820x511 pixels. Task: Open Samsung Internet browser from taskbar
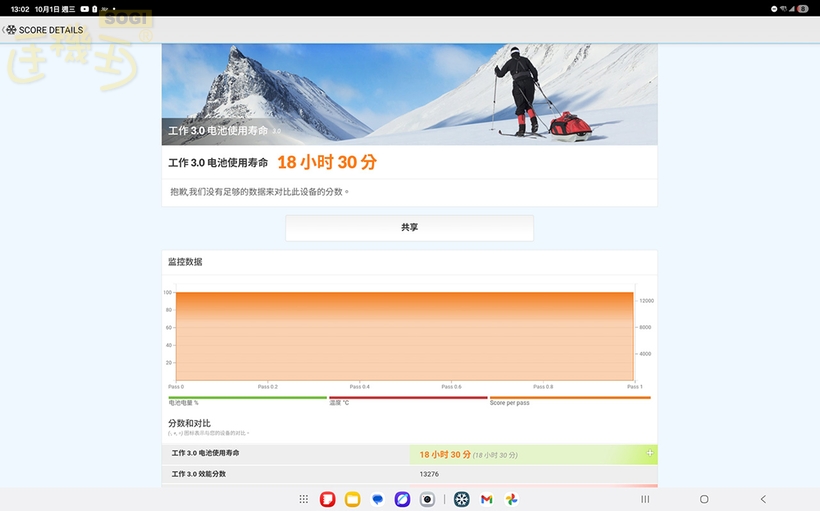(402, 499)
